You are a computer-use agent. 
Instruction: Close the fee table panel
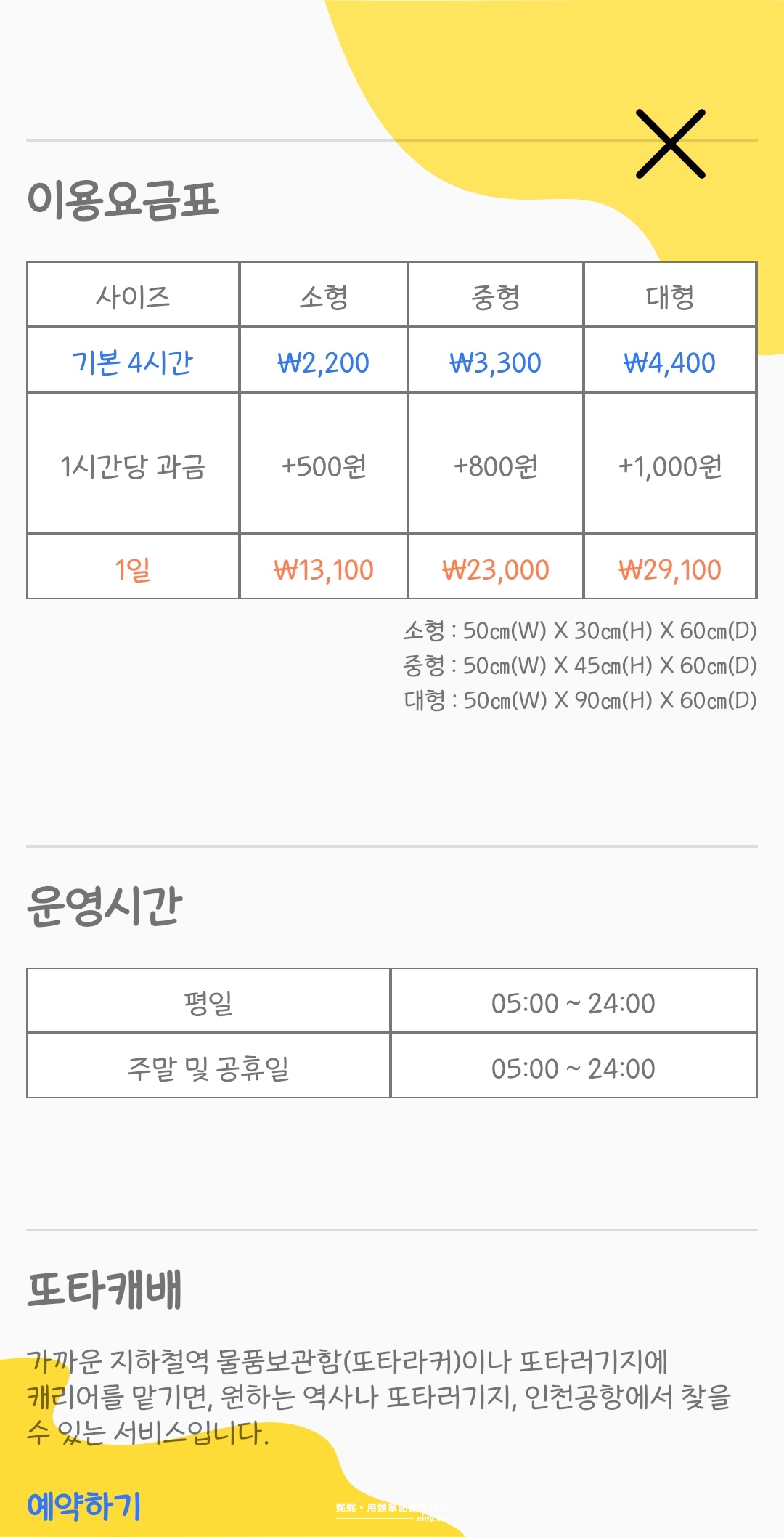(x=670, y=144)
